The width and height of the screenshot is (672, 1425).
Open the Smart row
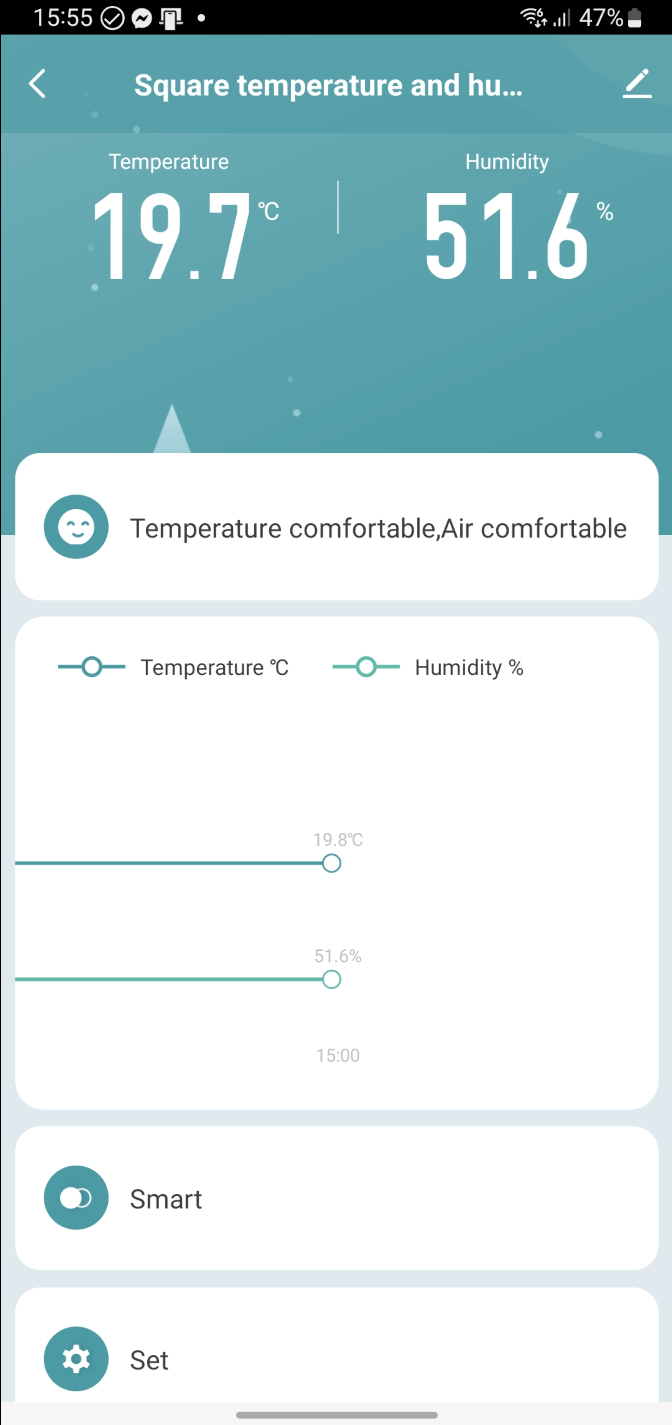336,1198
